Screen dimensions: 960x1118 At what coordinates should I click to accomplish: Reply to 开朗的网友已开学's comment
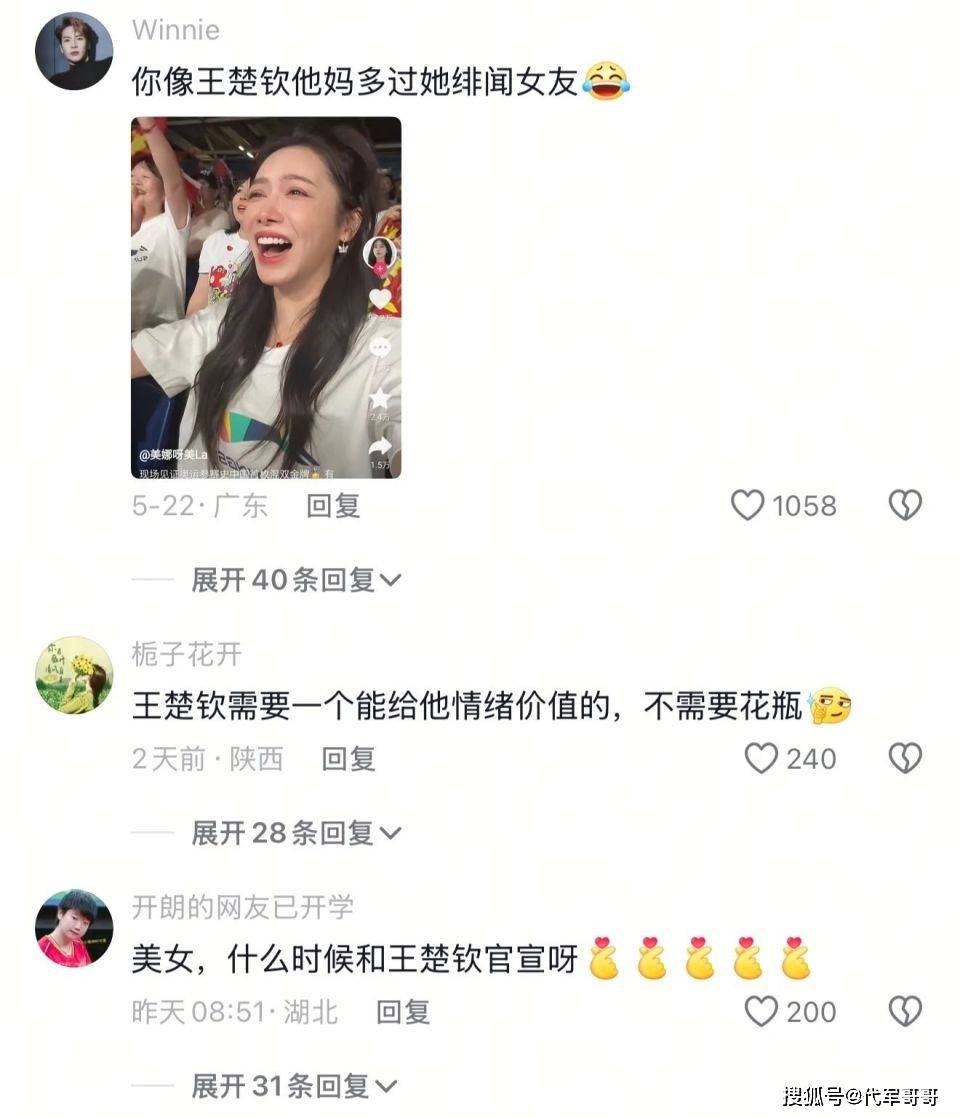[x=403, y=1012]
